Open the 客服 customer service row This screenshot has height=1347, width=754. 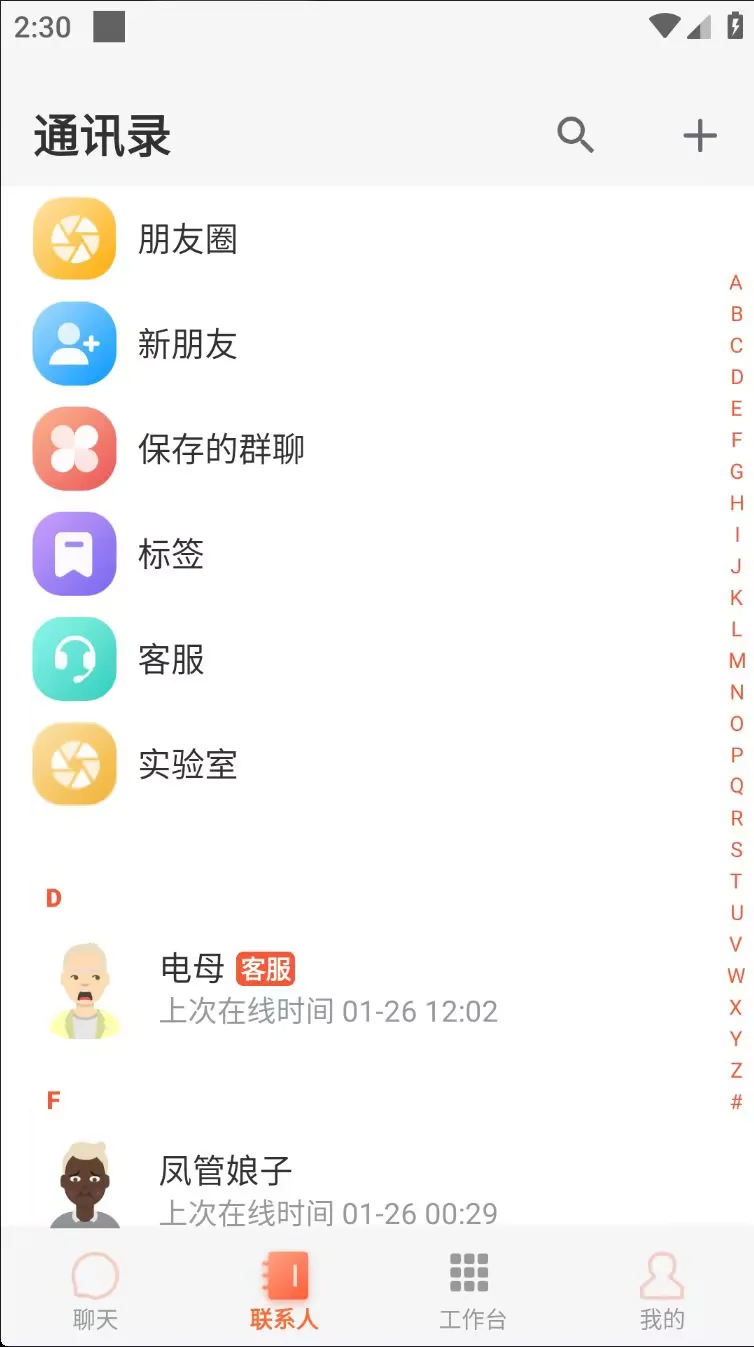click(170, 659)
